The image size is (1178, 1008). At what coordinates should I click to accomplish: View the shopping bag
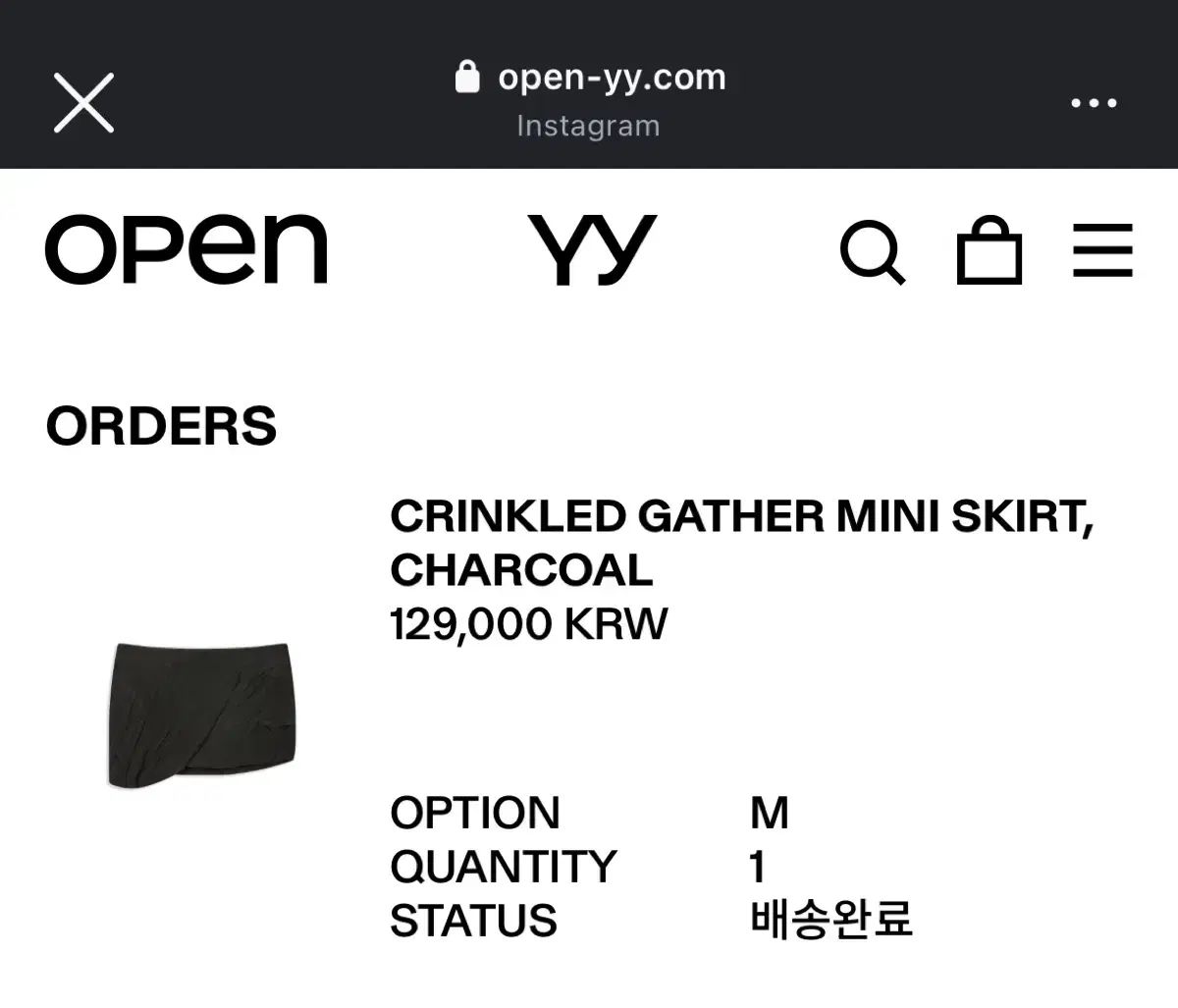990,251
